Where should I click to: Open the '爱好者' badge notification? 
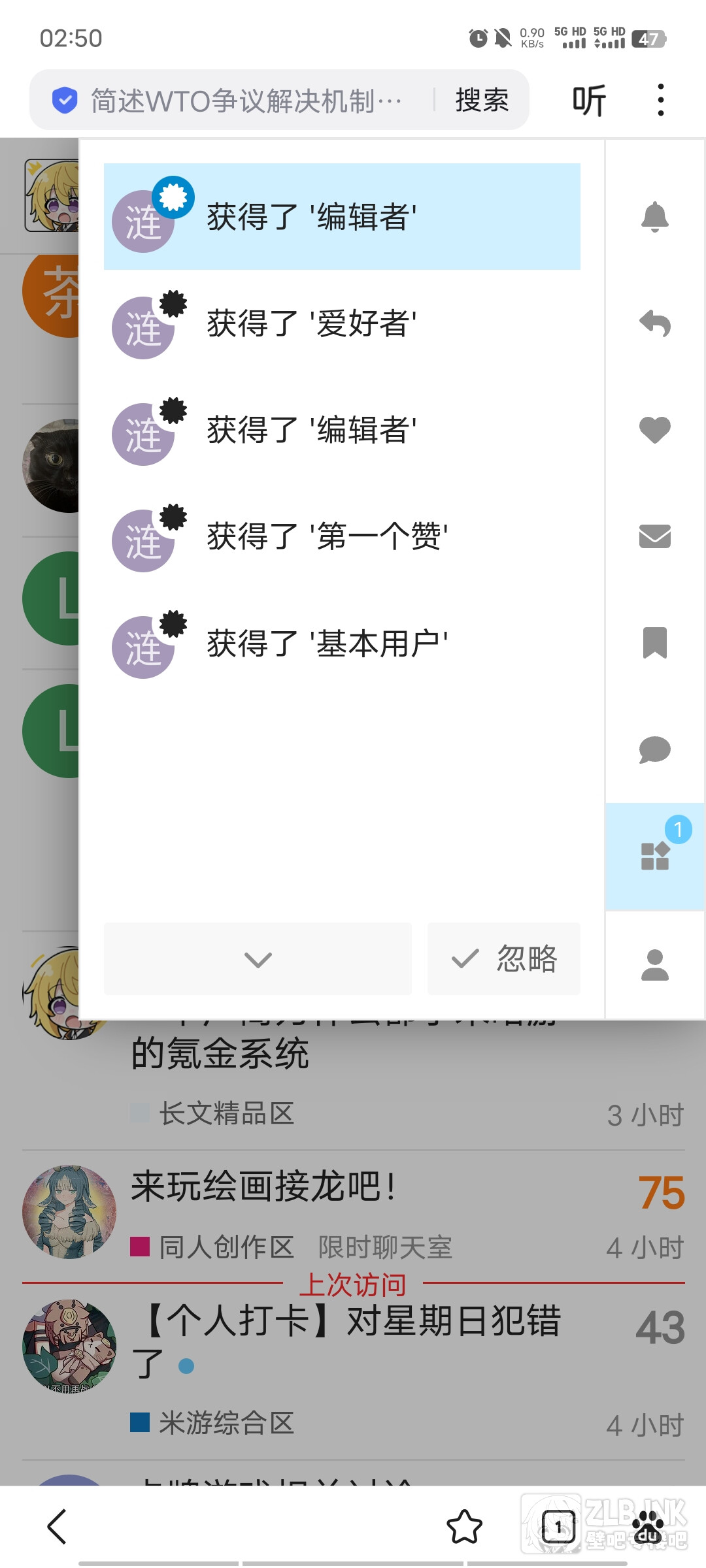click(x=341, y=324)
